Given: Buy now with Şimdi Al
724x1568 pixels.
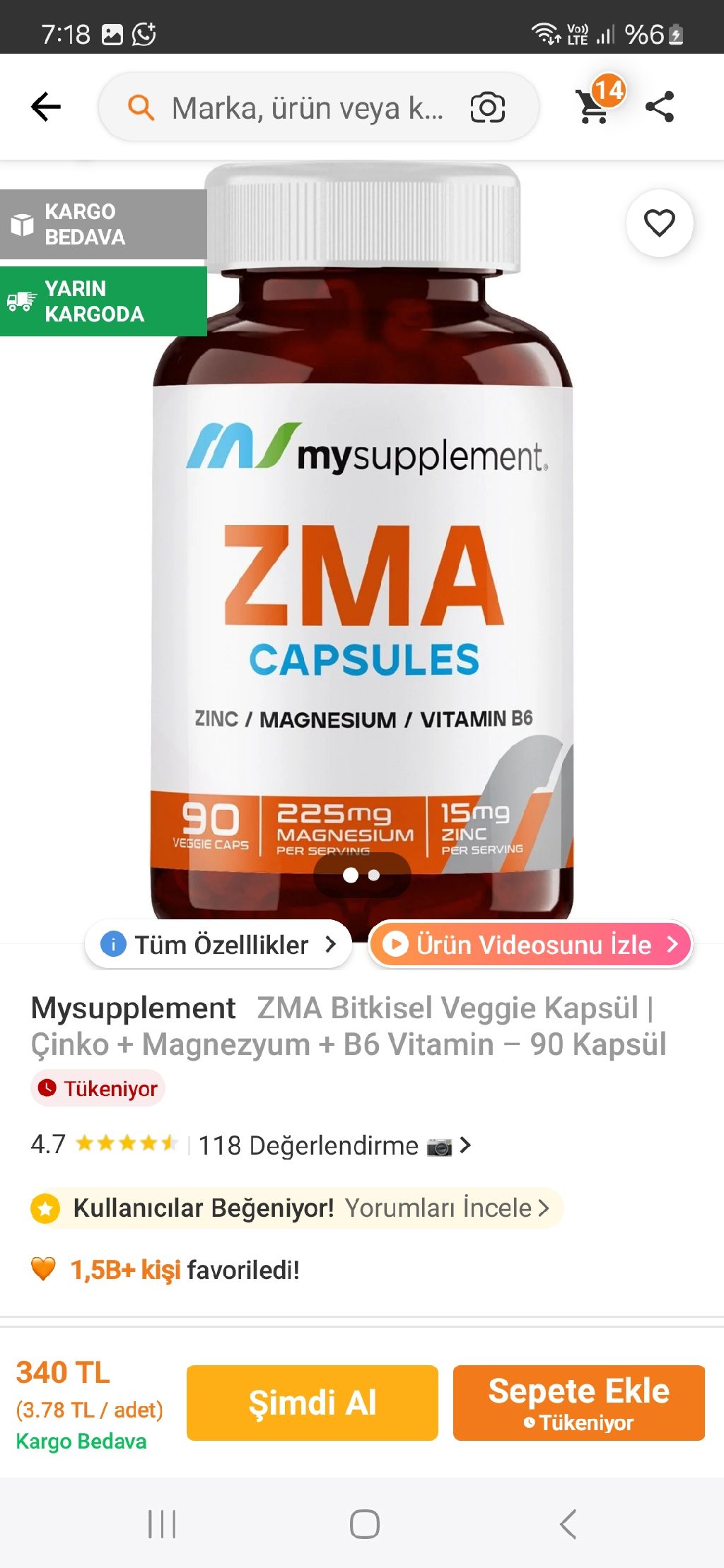Looking at the screenshot, I should point(312,1403).
